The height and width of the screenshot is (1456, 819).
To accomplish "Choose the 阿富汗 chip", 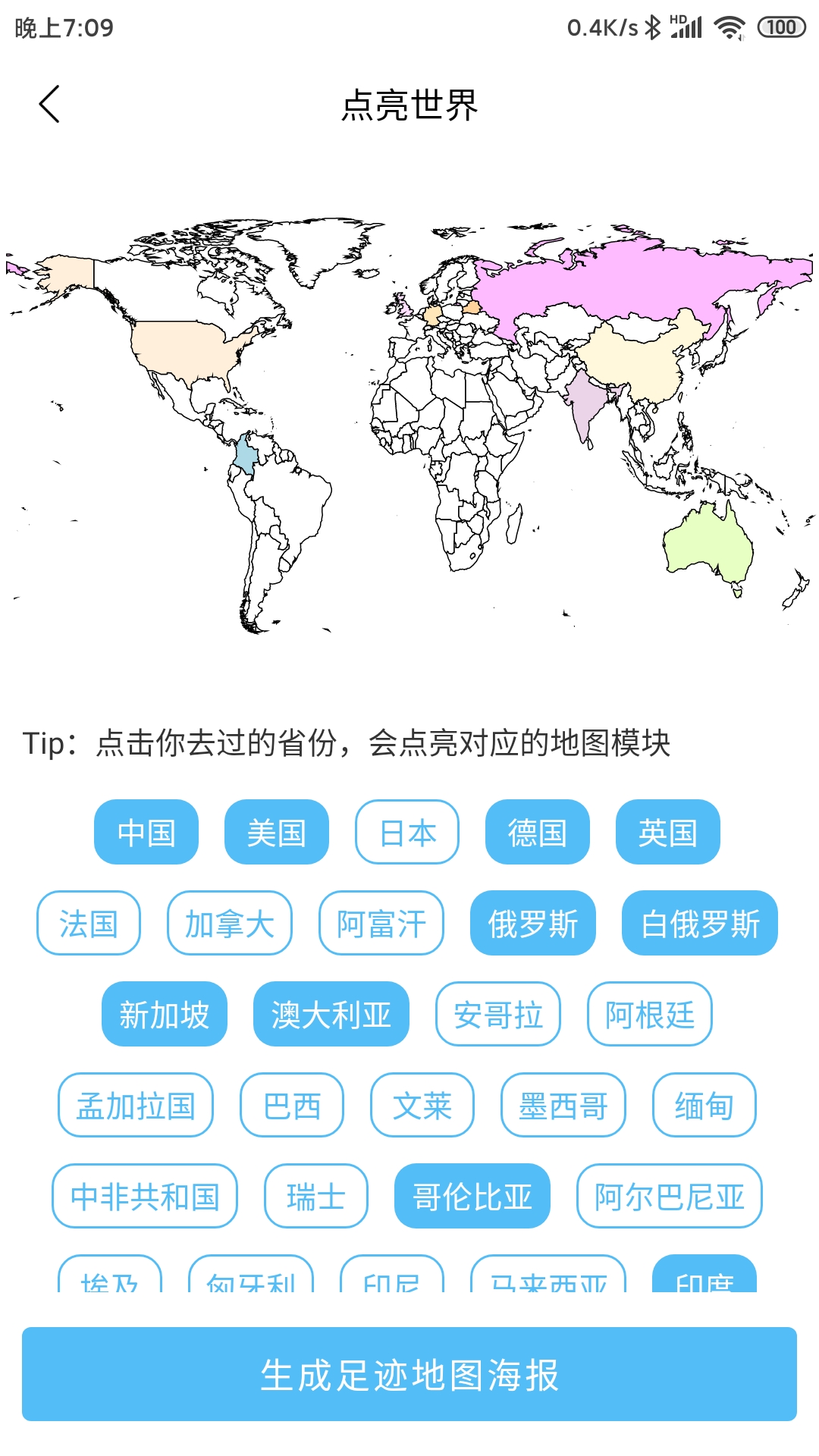I will coord(381,924).
